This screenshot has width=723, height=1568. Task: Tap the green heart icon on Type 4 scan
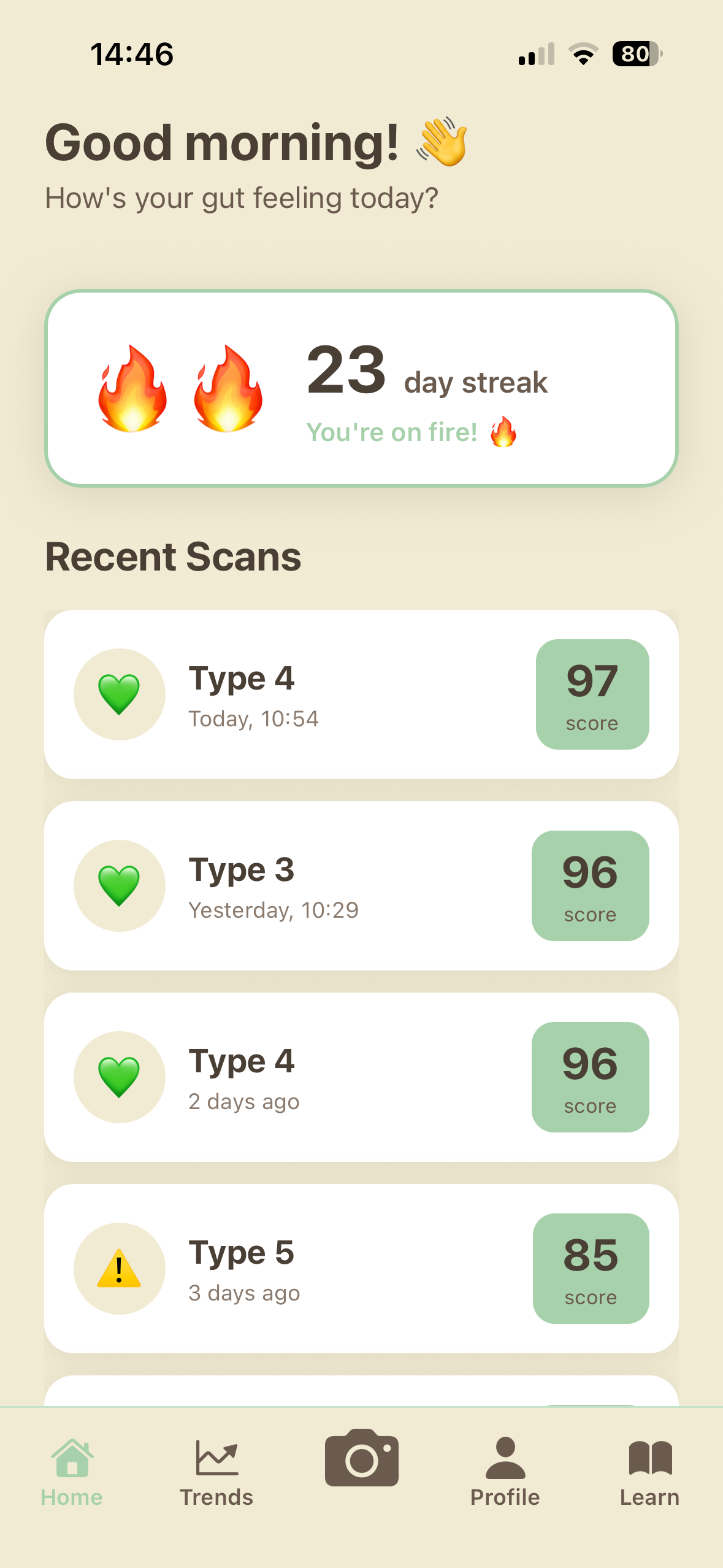click(119, 694)
